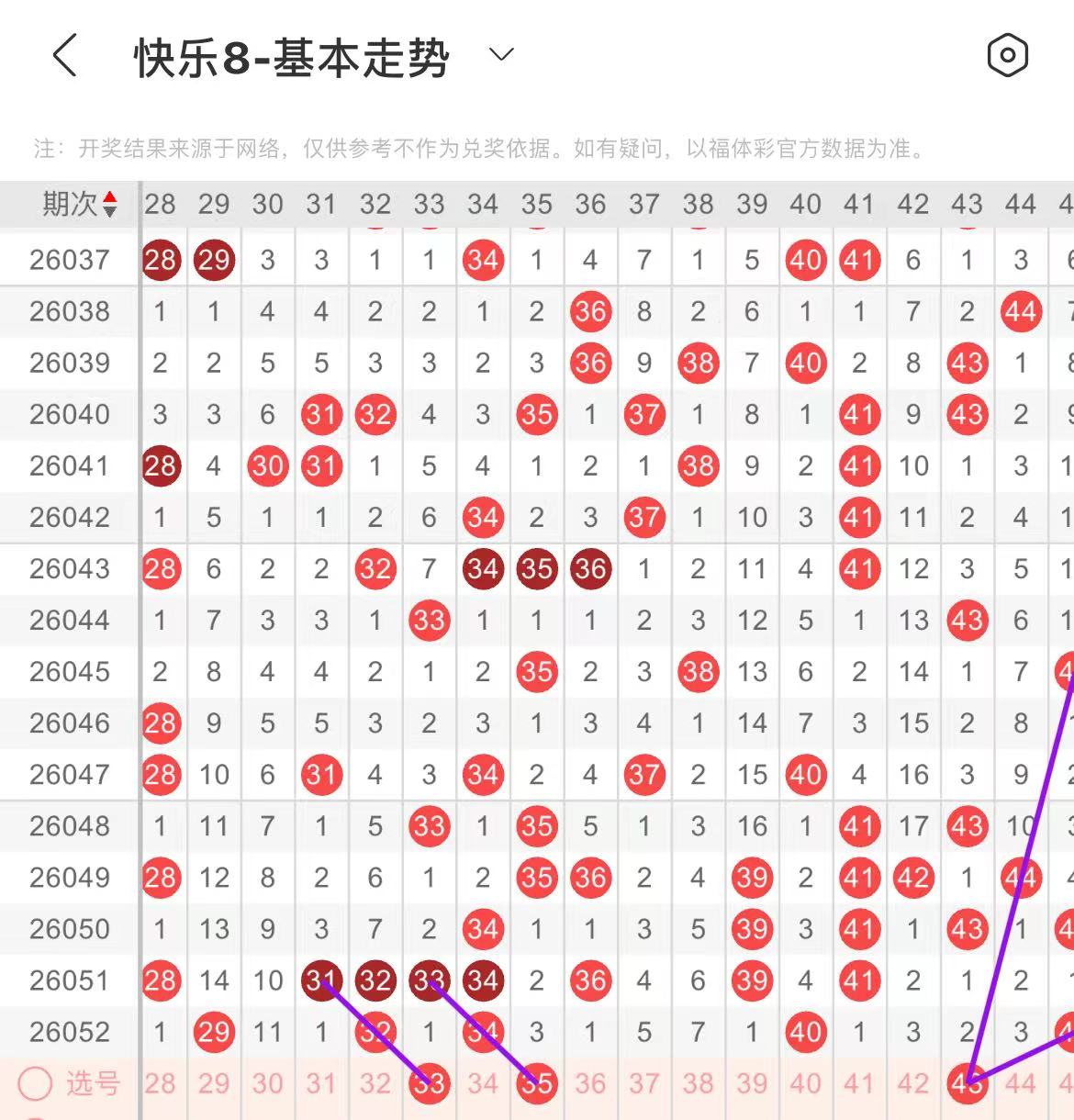Pick number 28 in the 选号 row
This screenshot has height=1120, width=1074.
tap(160, 1083)
